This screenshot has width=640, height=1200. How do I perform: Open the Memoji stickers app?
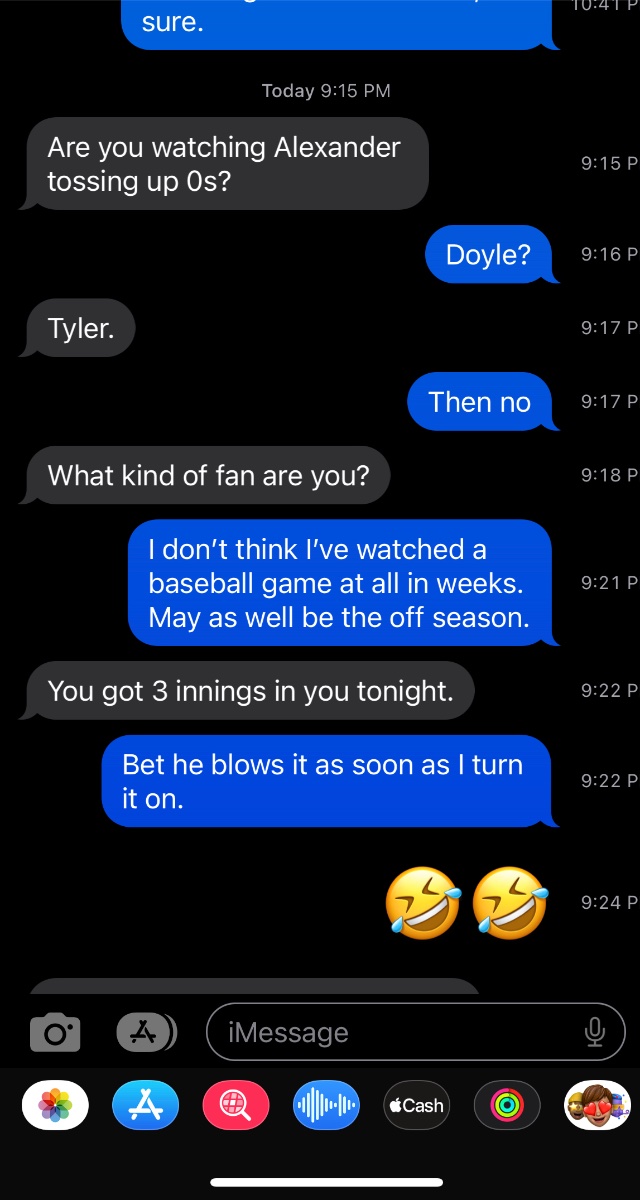point(597,1105)
